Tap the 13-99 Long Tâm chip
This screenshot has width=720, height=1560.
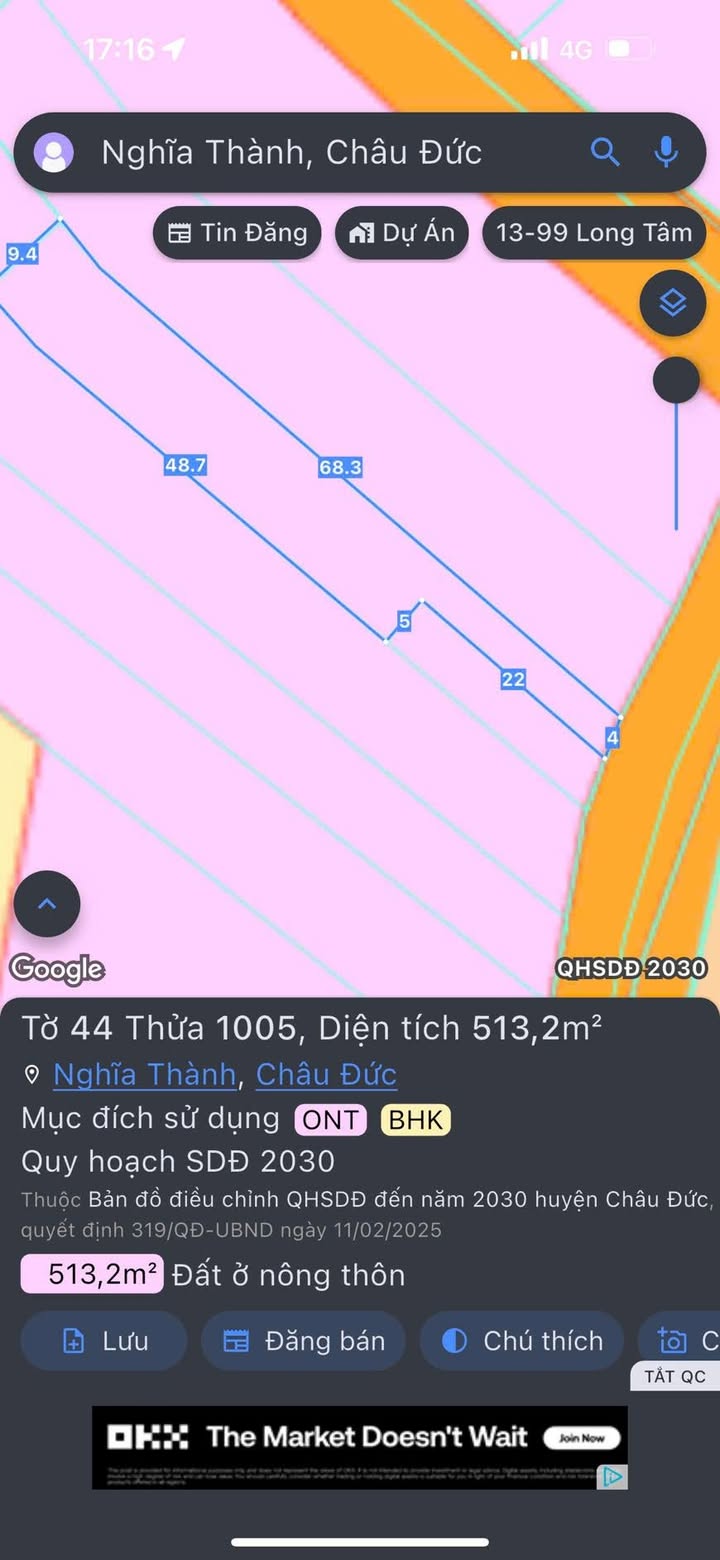coord(594,233)
